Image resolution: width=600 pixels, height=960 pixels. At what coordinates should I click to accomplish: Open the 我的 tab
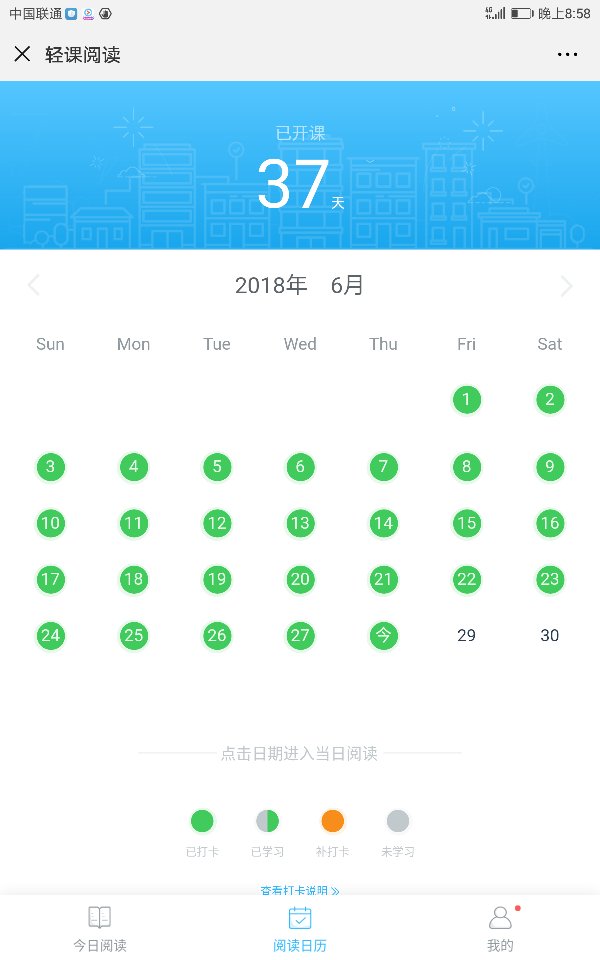pyautogui.click(x=500, y=929)
